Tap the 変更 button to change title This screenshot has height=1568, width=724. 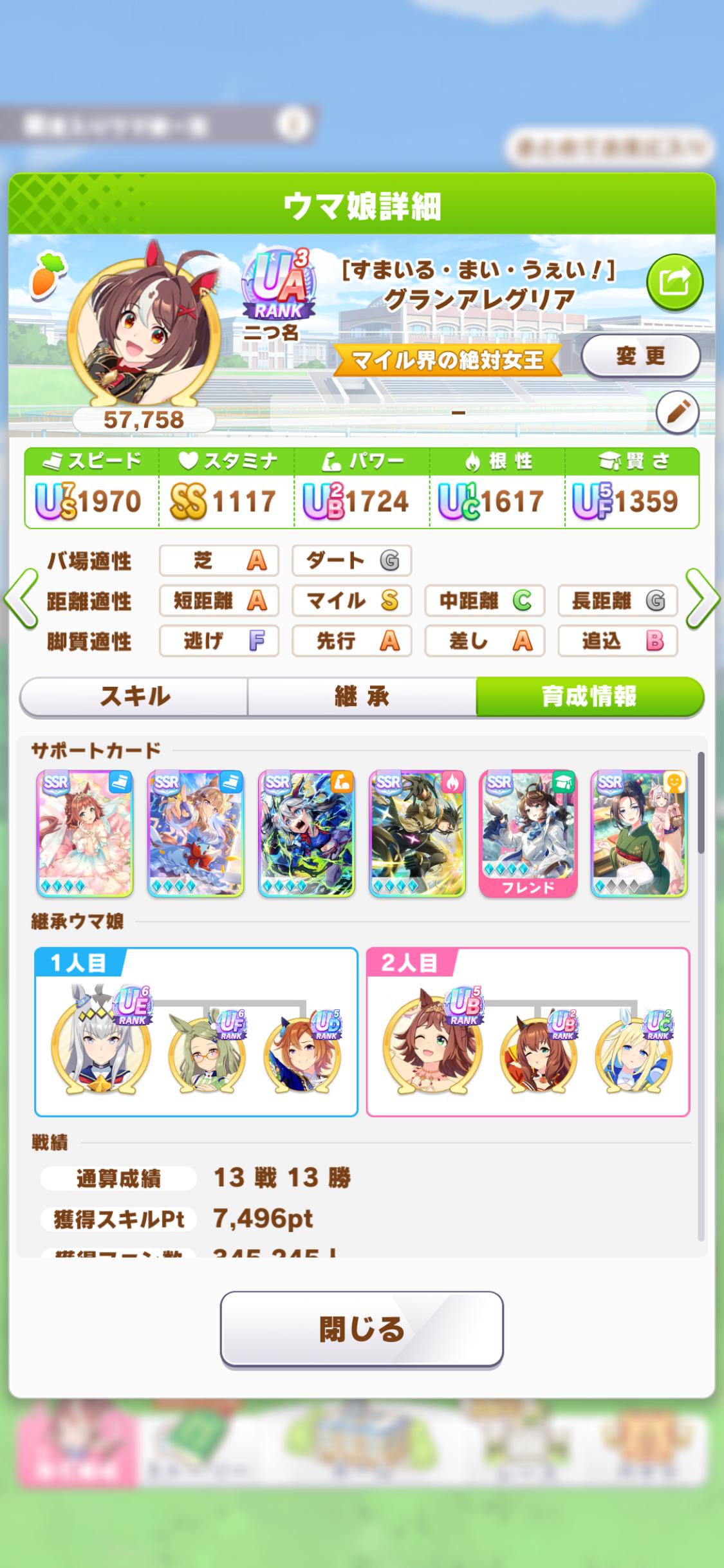[640, 356]
